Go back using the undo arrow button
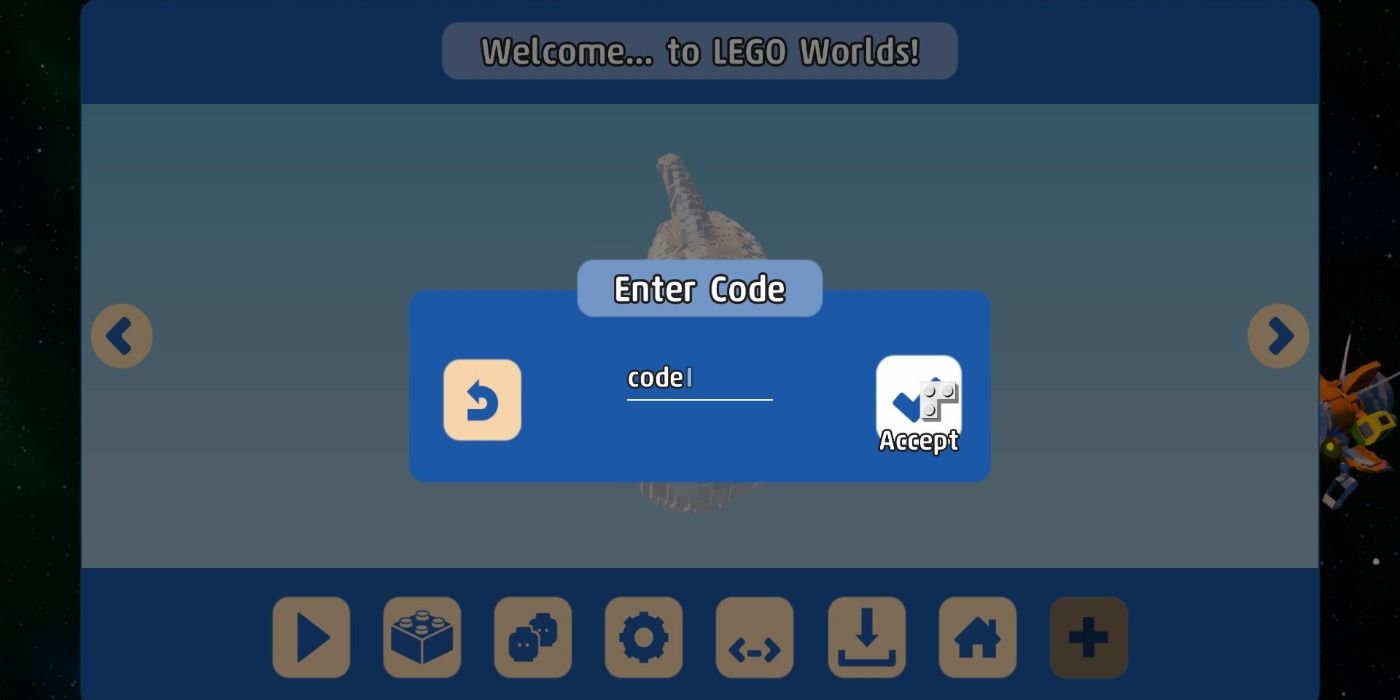 [x=482, y=400]
